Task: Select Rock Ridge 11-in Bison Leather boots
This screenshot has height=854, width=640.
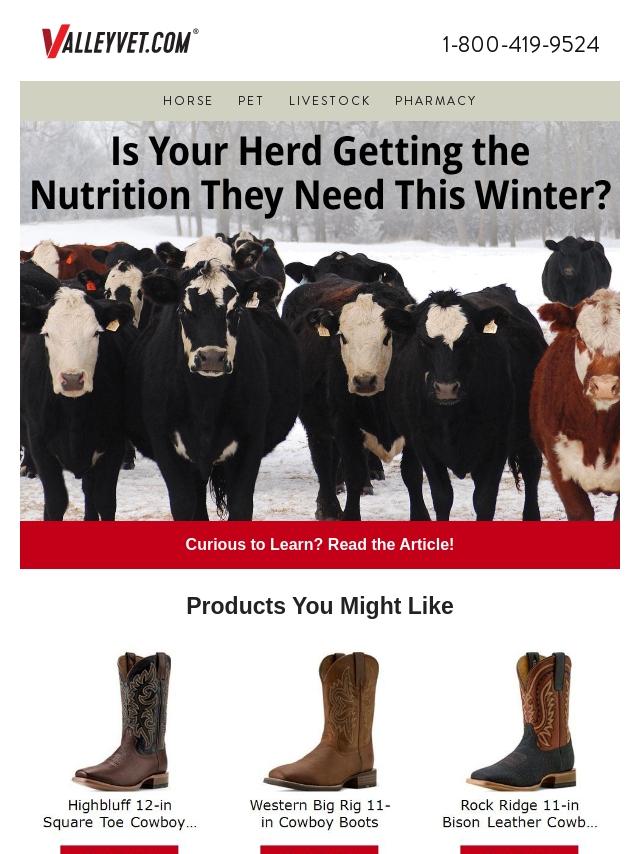Action: tap(520, 813)
